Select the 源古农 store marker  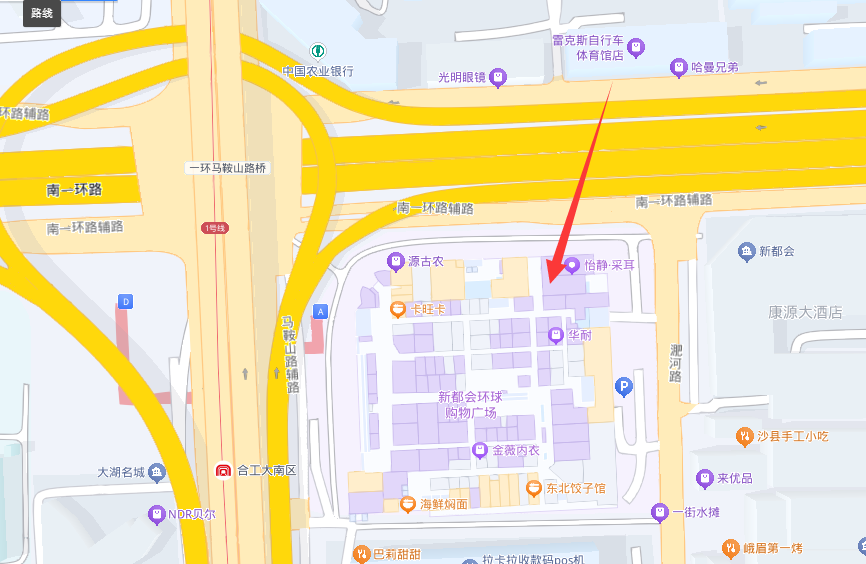tap(395, 262)
